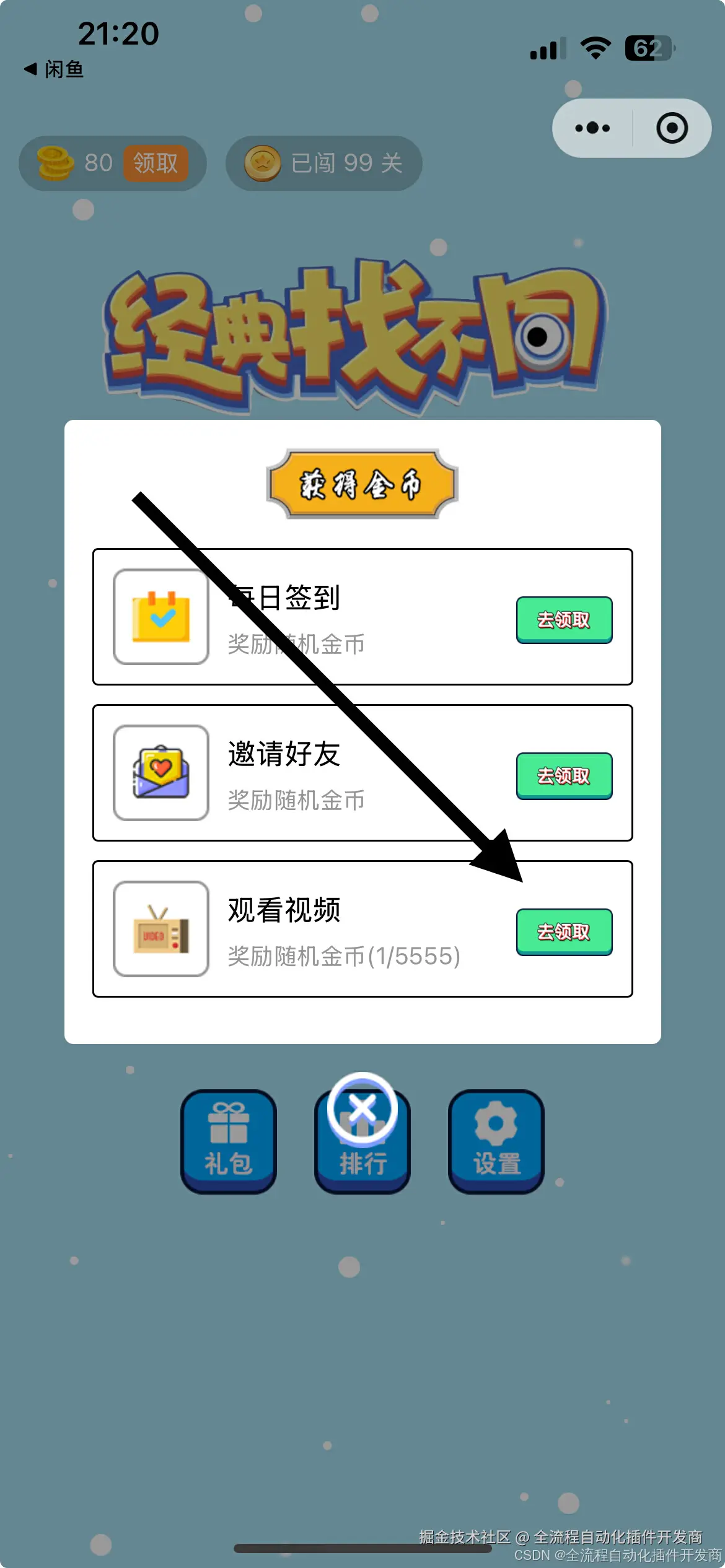Return to 闲鱼 app
The width and height of the screenshot is (725, 1568).
pos(54,69)
